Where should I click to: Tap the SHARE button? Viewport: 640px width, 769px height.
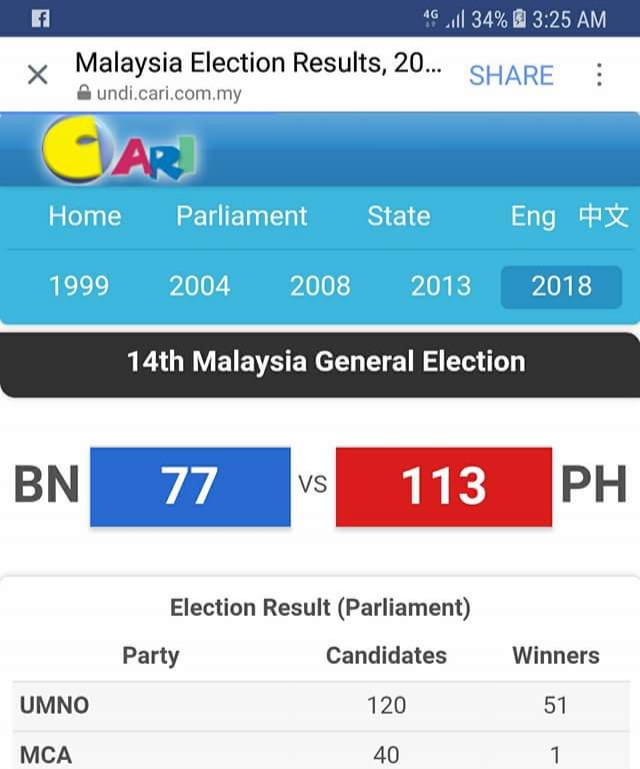(x=510, y=75)
